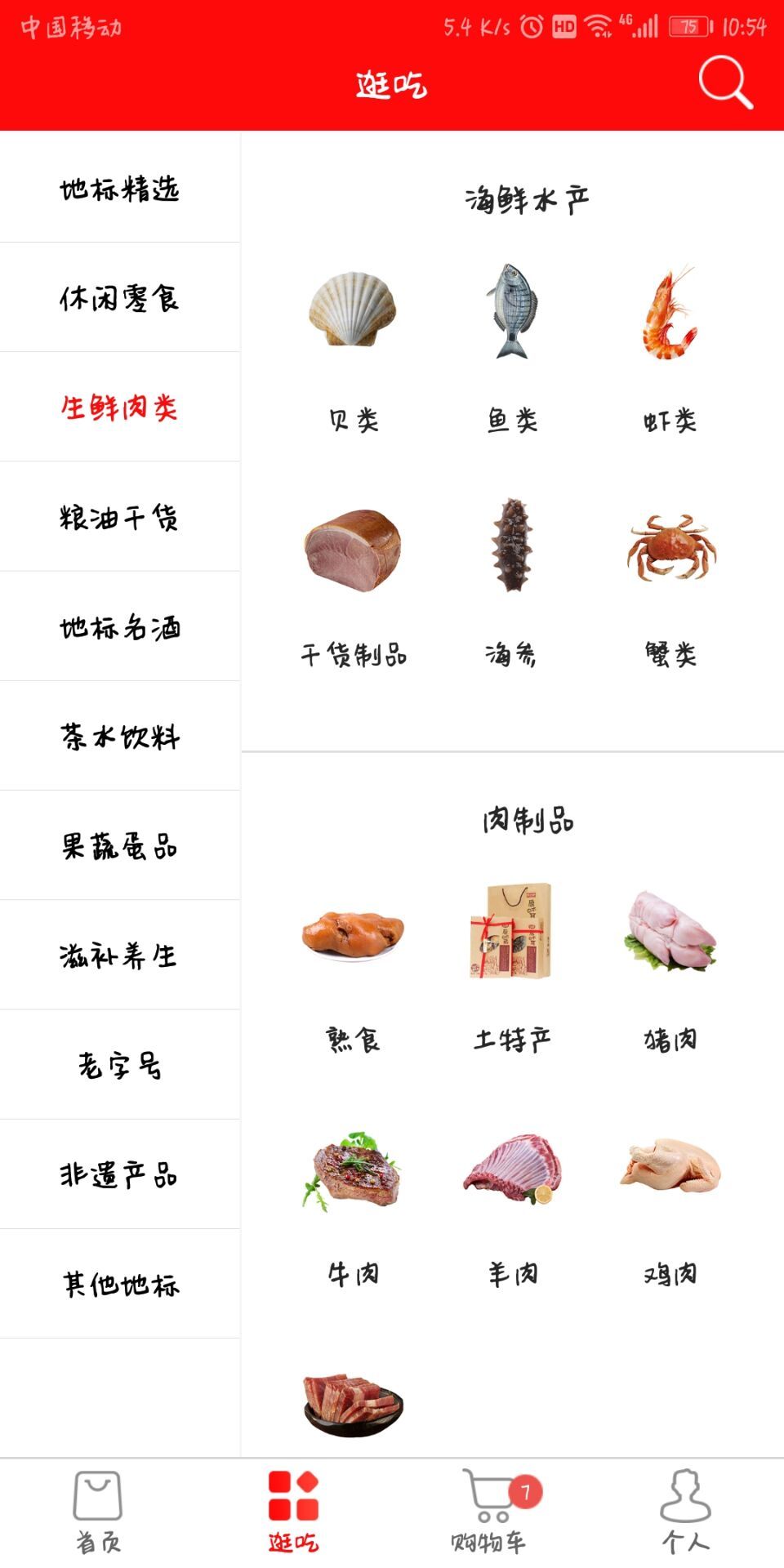Choose the 老字号 category

pos(120,1064)
